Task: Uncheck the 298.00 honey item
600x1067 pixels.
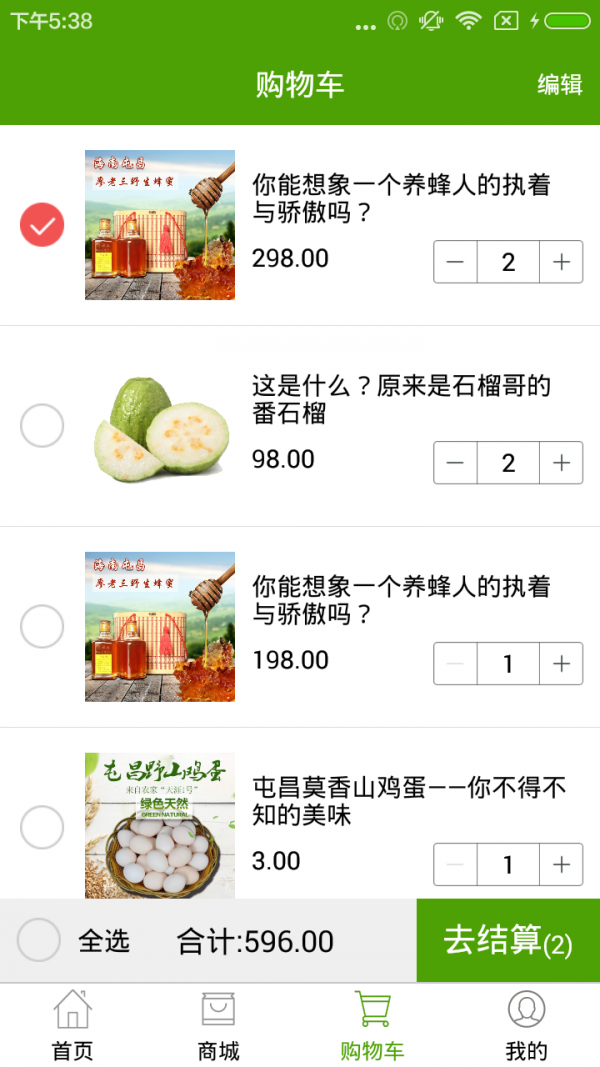Action: click(x=42, y=225)
